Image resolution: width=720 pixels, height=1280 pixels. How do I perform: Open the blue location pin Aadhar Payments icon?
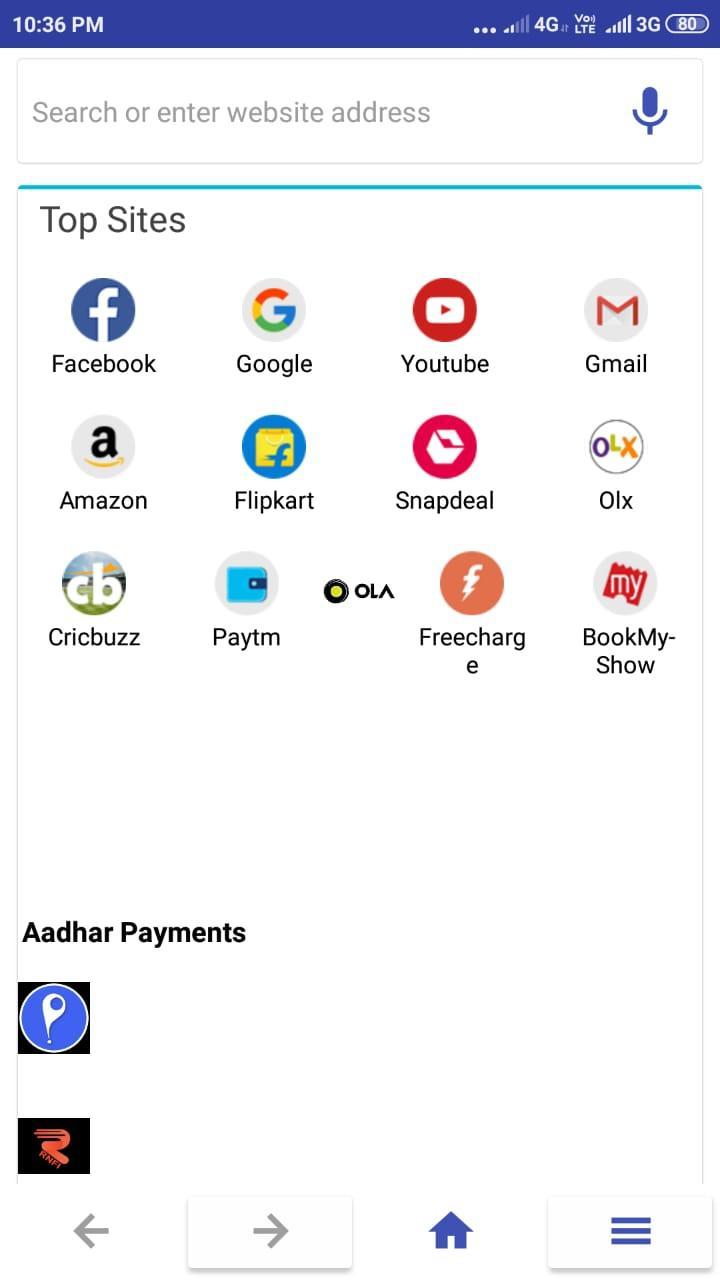click(54, 1018)
